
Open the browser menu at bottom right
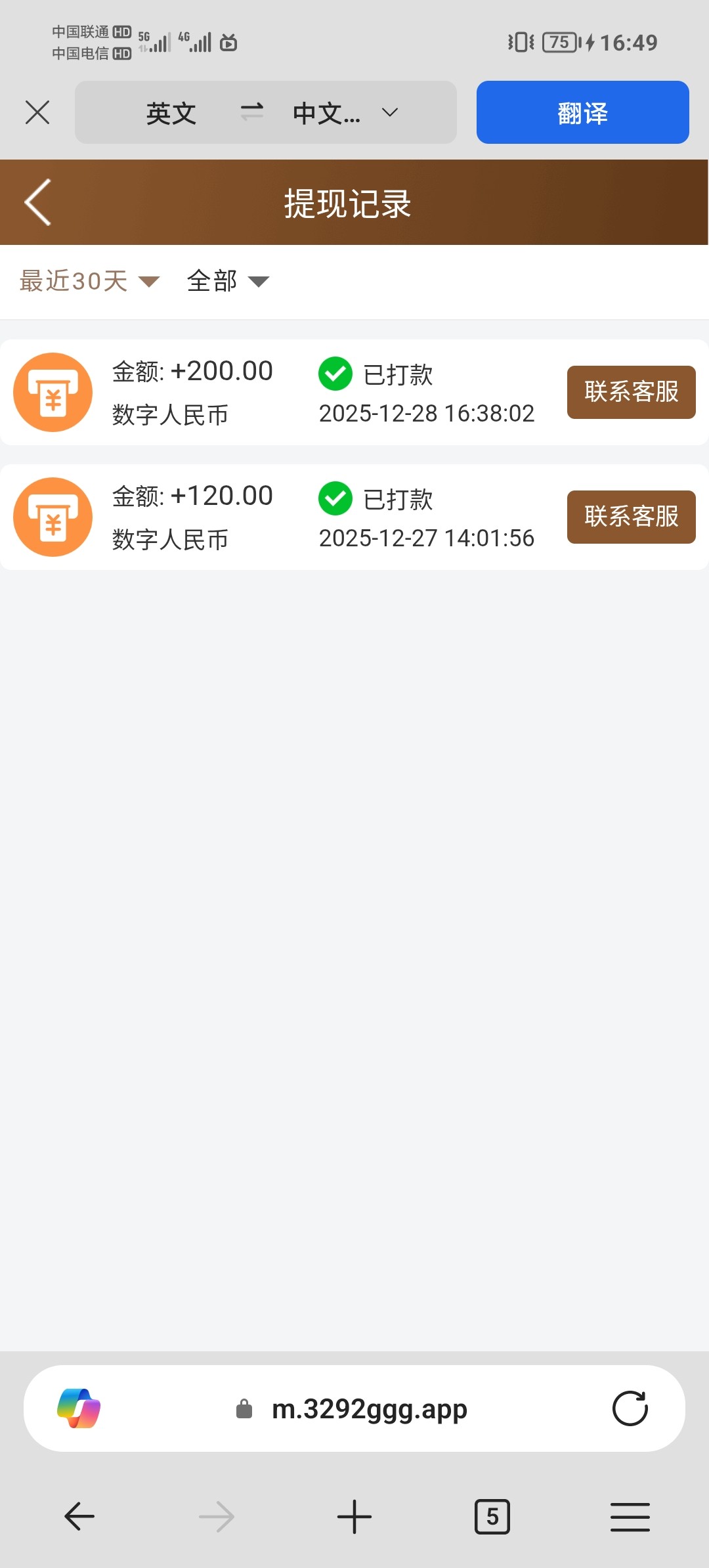pyautogui.click(x=630, y=1517)
